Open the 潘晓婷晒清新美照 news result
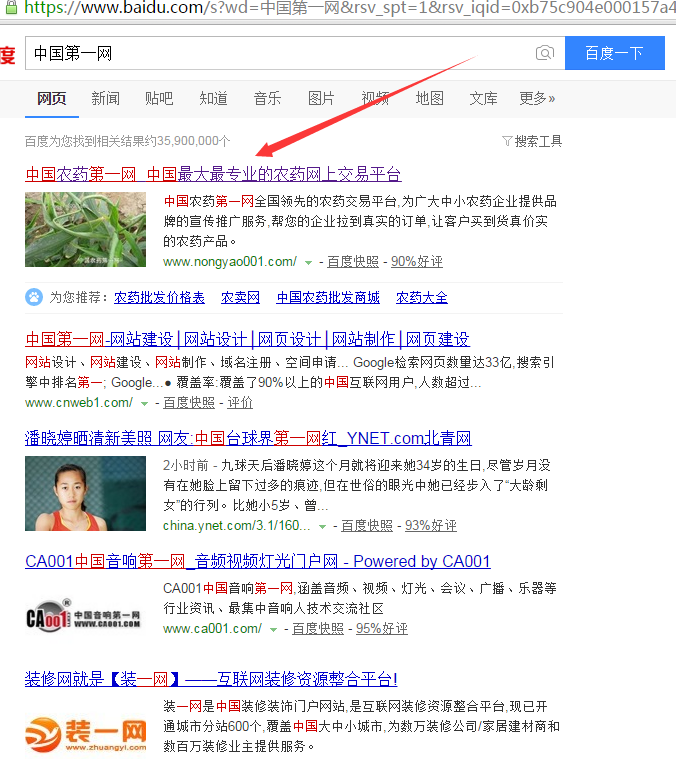 pyautogui.click(x=247, y=438)
